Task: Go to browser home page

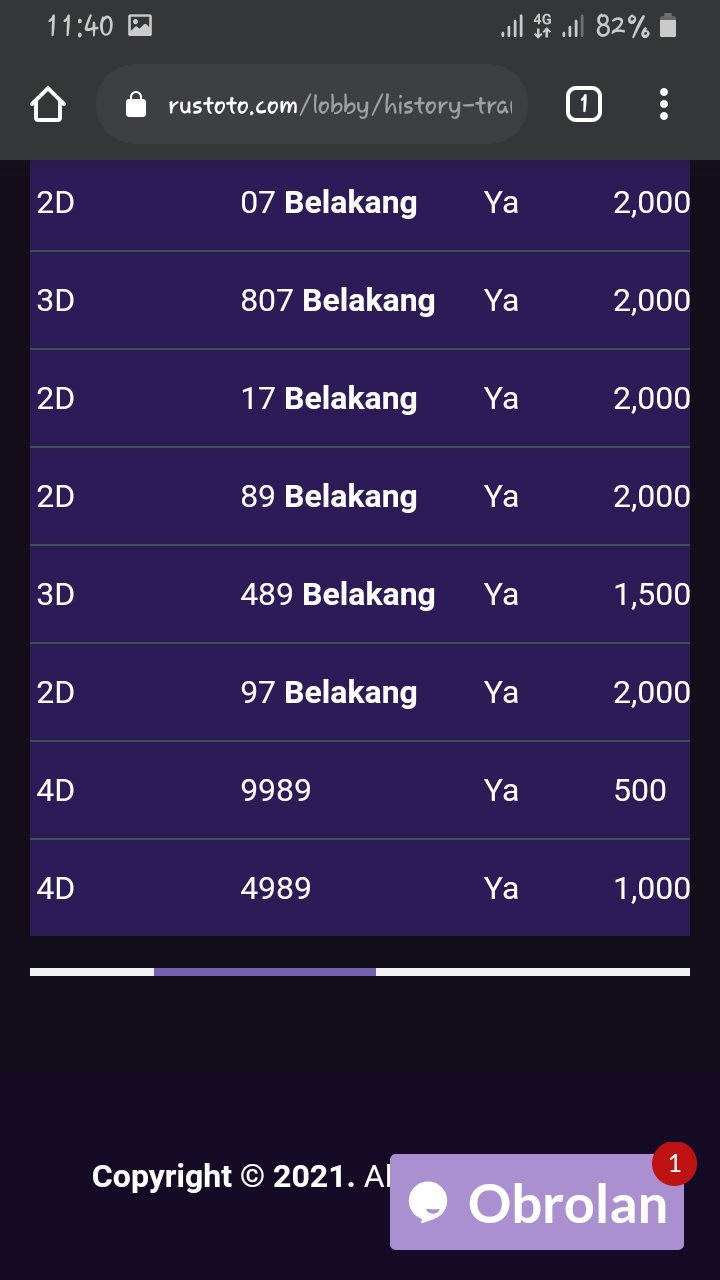Action: [48, 105]
